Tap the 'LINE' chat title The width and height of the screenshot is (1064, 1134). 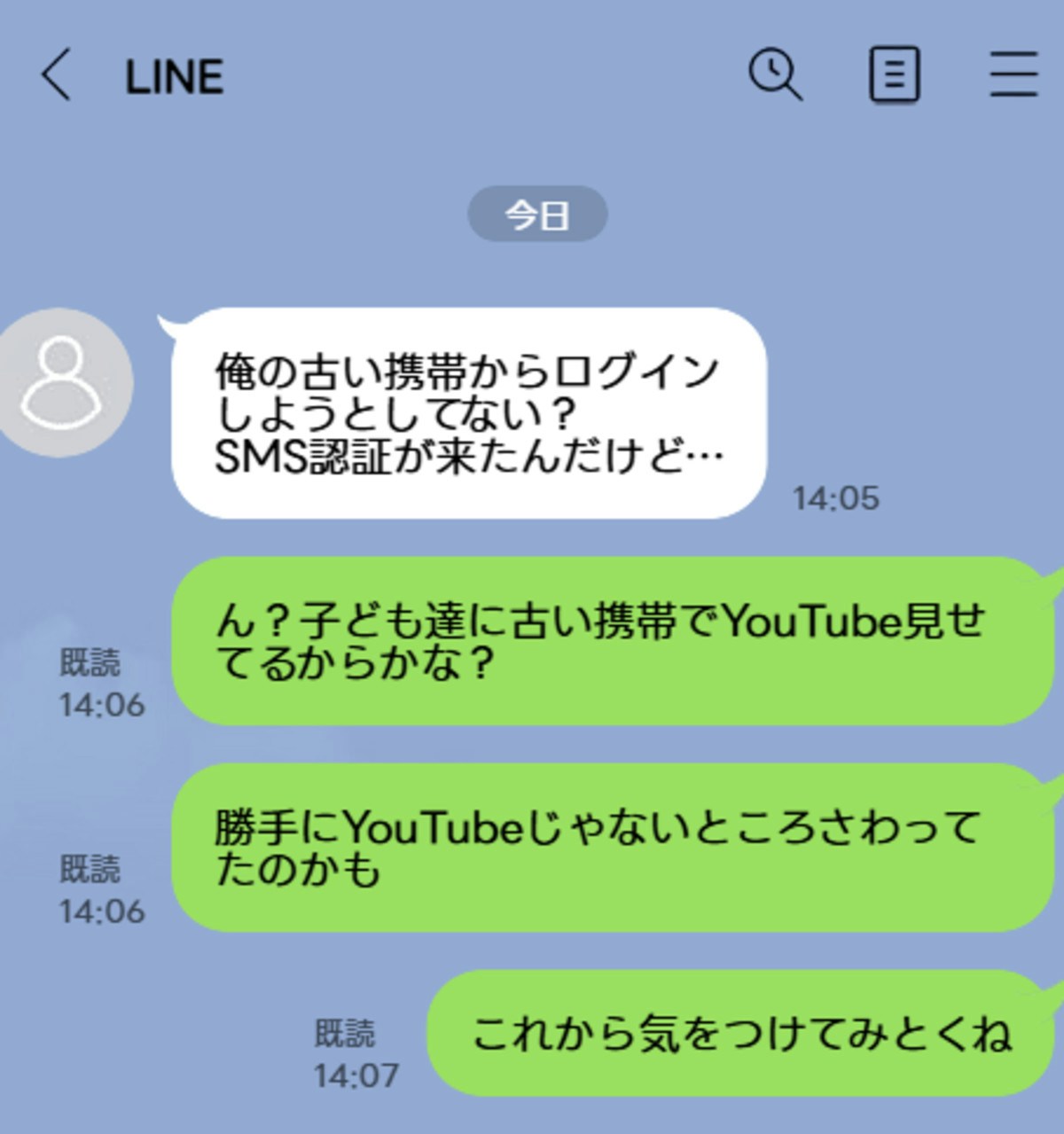click(x=174, y=77)
